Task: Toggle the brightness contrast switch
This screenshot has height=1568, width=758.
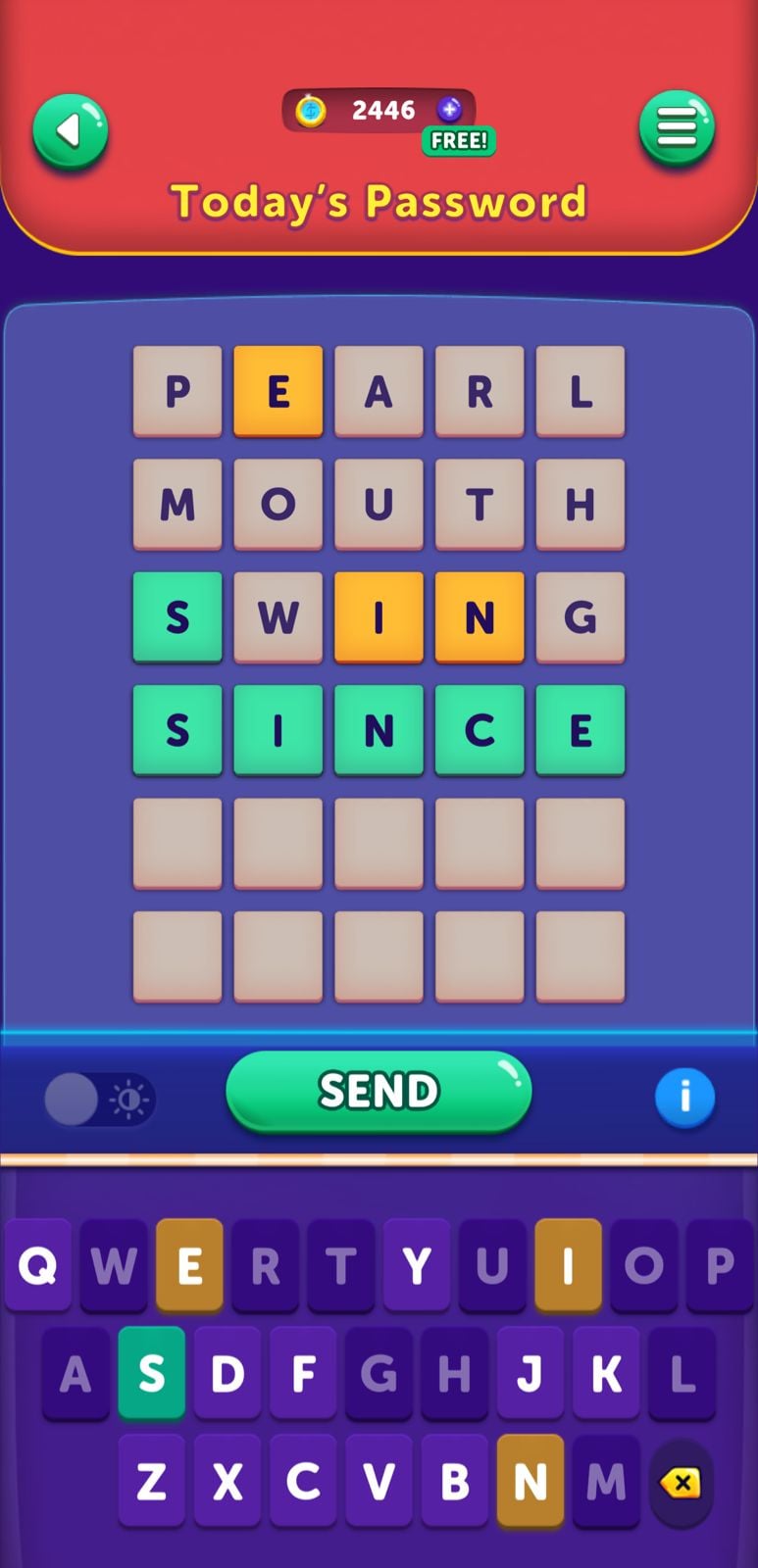Action: click(x=99, y=1099)
